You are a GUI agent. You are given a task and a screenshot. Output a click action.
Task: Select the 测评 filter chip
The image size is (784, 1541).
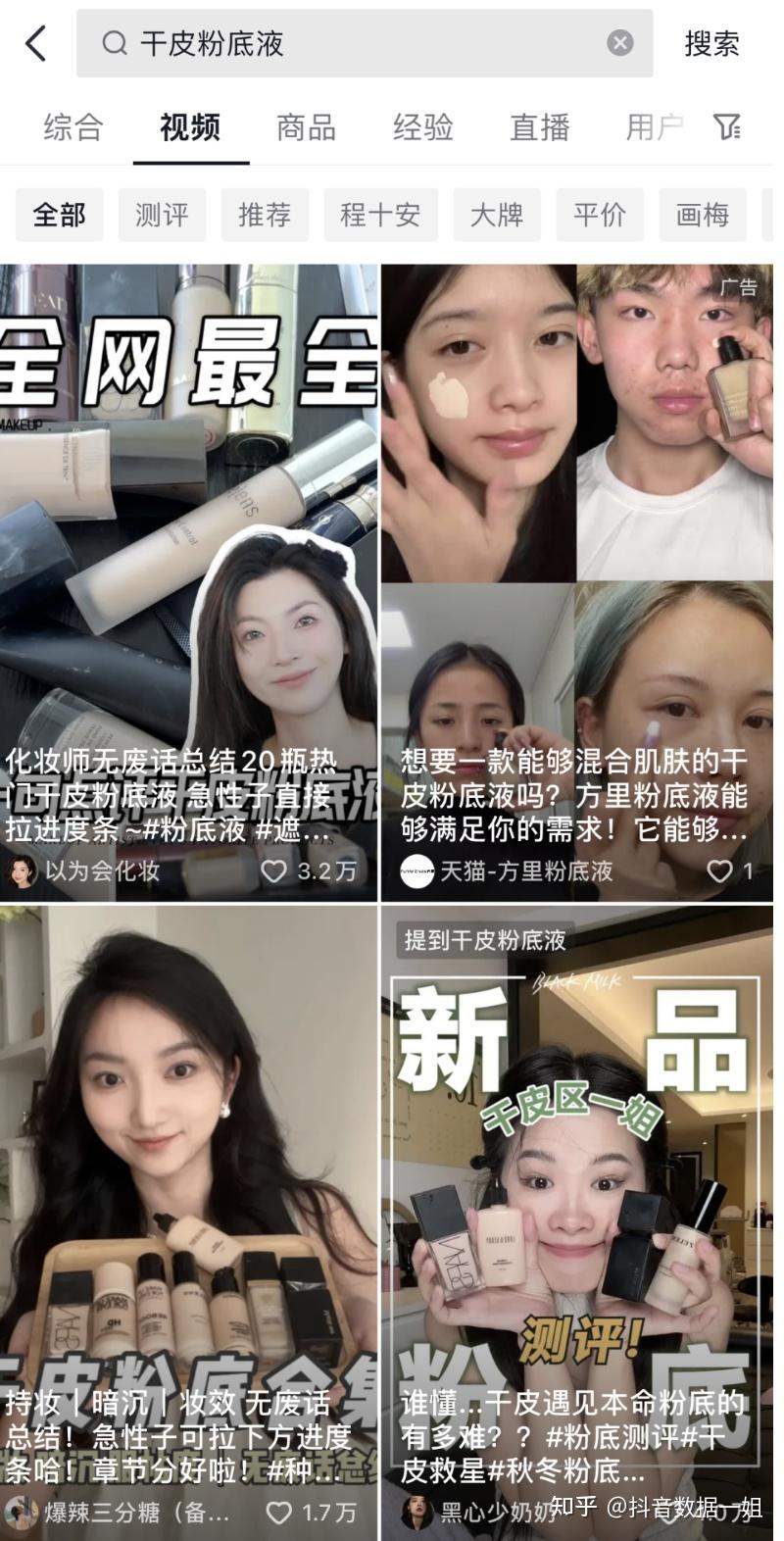(162, 215)
